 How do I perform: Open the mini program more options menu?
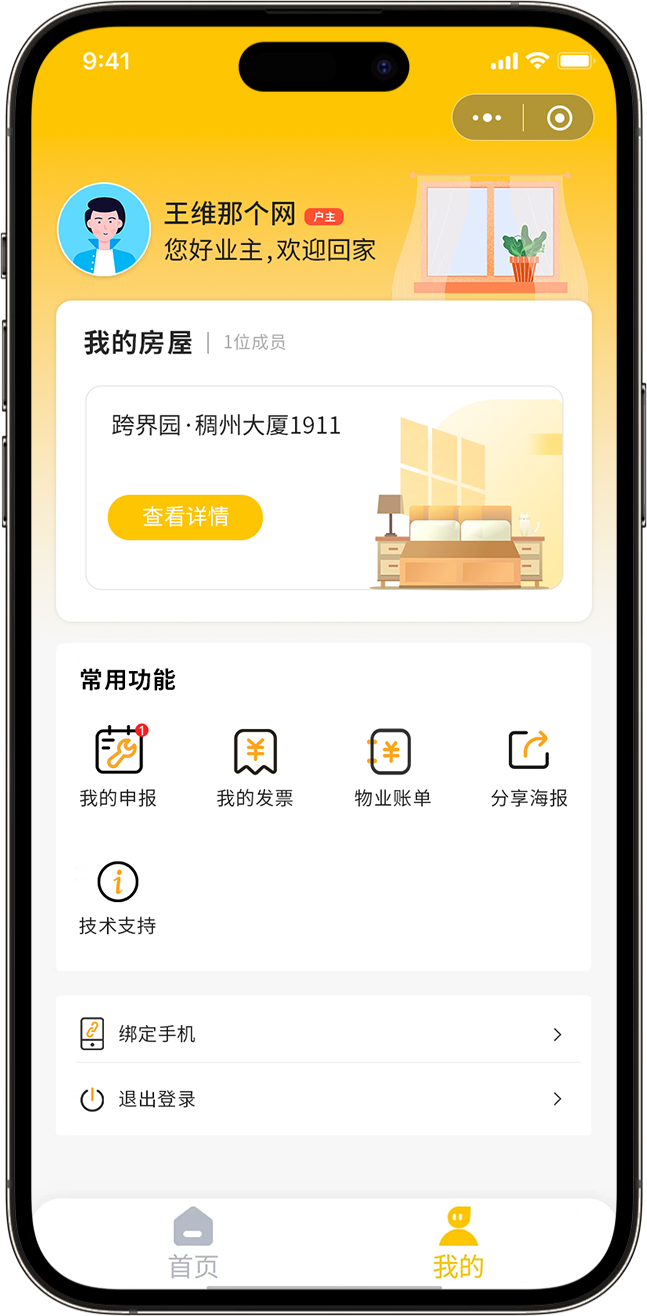pos(487,118)
